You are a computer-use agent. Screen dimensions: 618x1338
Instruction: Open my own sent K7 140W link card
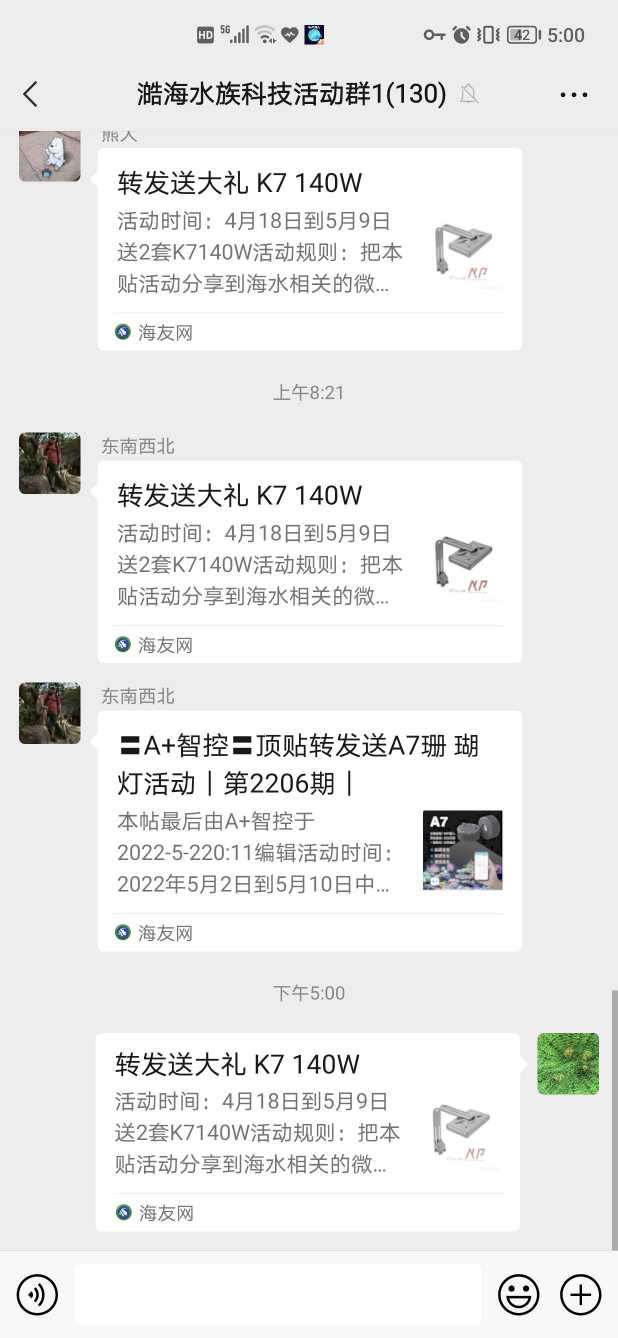(x=307, y=1130)
